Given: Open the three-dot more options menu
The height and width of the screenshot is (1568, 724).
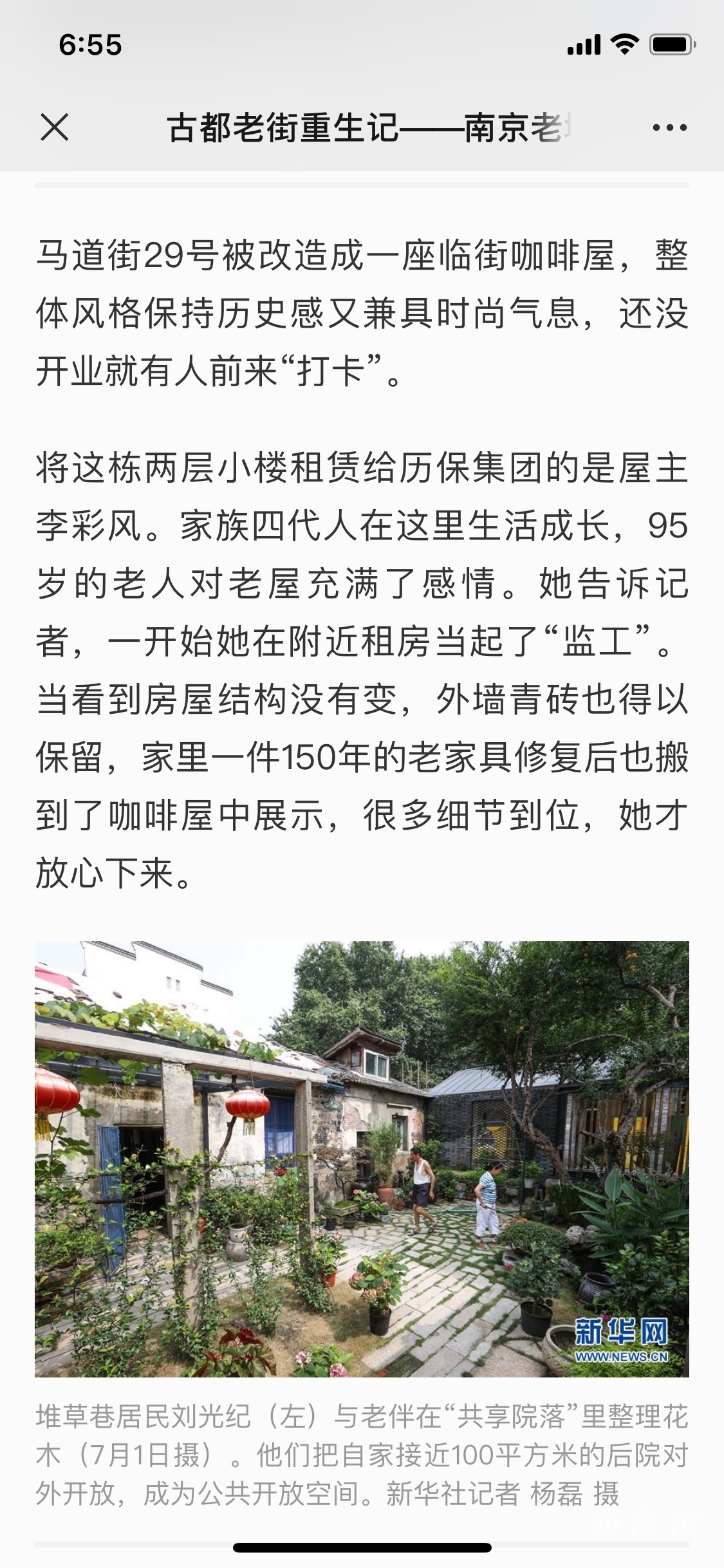Looking at the screenshot, I should tap(669, 127).
